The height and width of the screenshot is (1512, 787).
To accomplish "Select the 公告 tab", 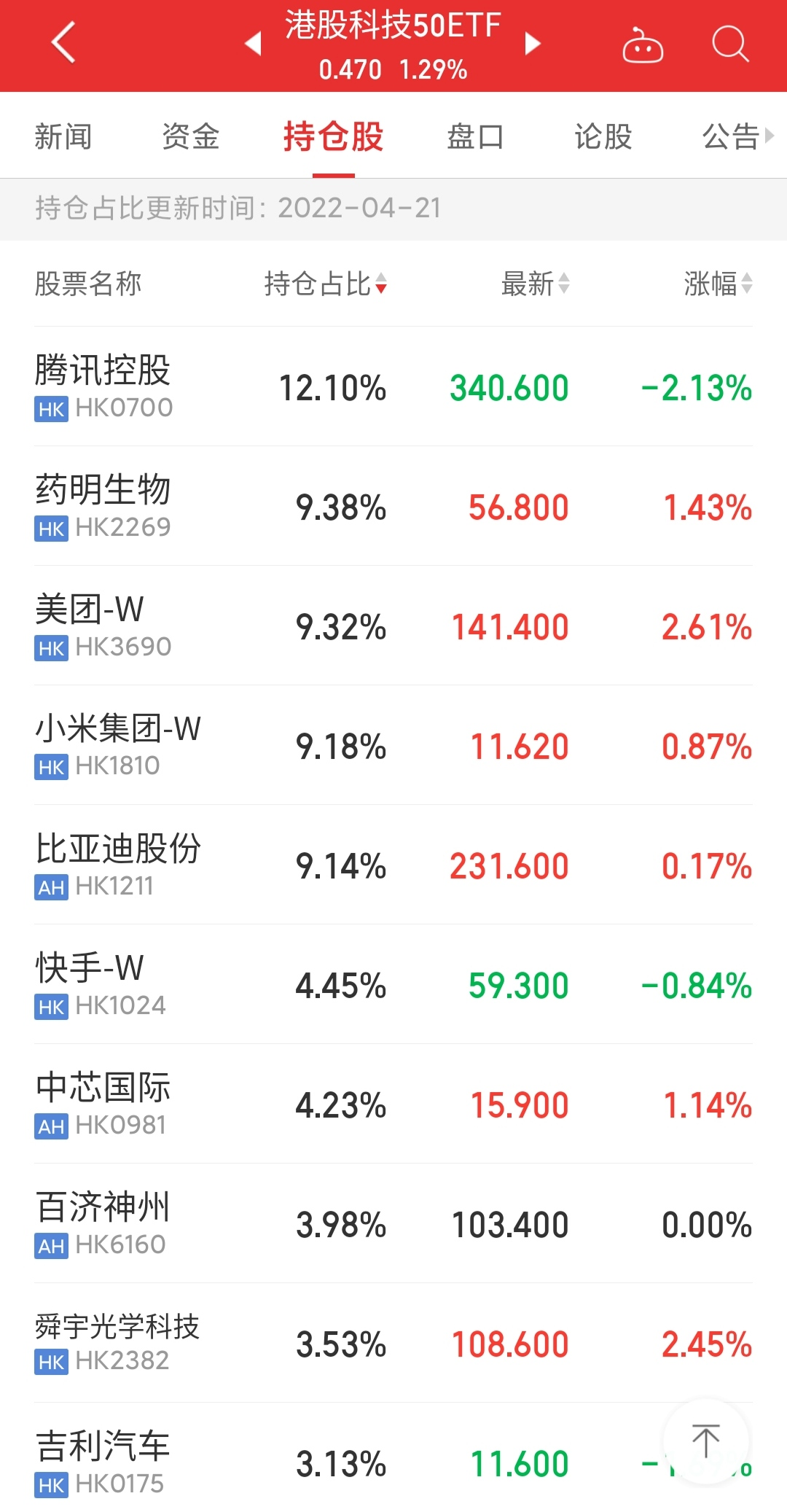I will tap(730, 136).
